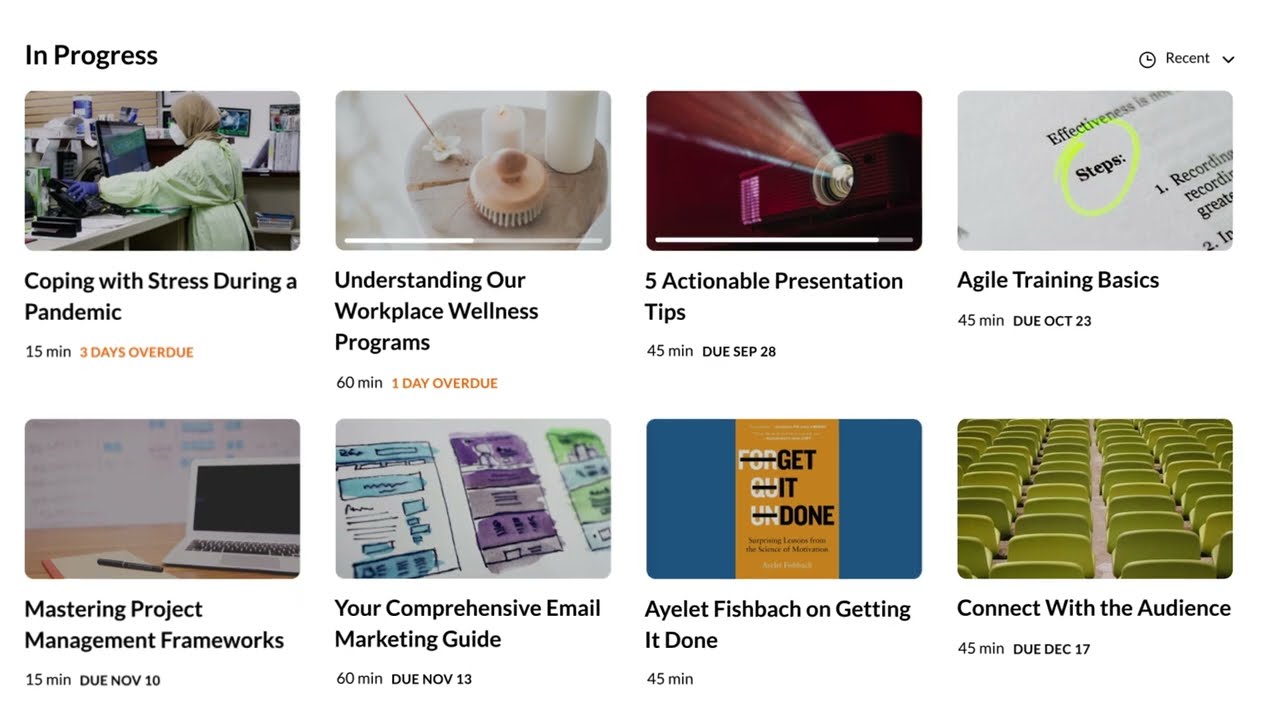The width and height of the screenshot is (1280, 720).
Task: Open Connect With the Audience course
Action: click(1095, 499)
